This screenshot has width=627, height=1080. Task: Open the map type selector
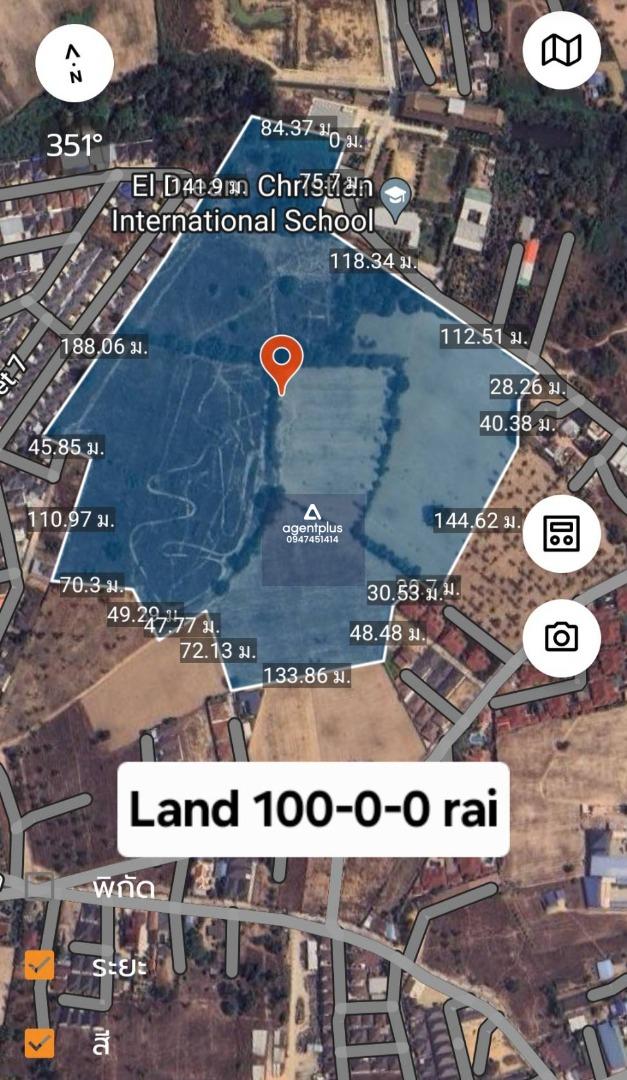(x=562, y=50)
